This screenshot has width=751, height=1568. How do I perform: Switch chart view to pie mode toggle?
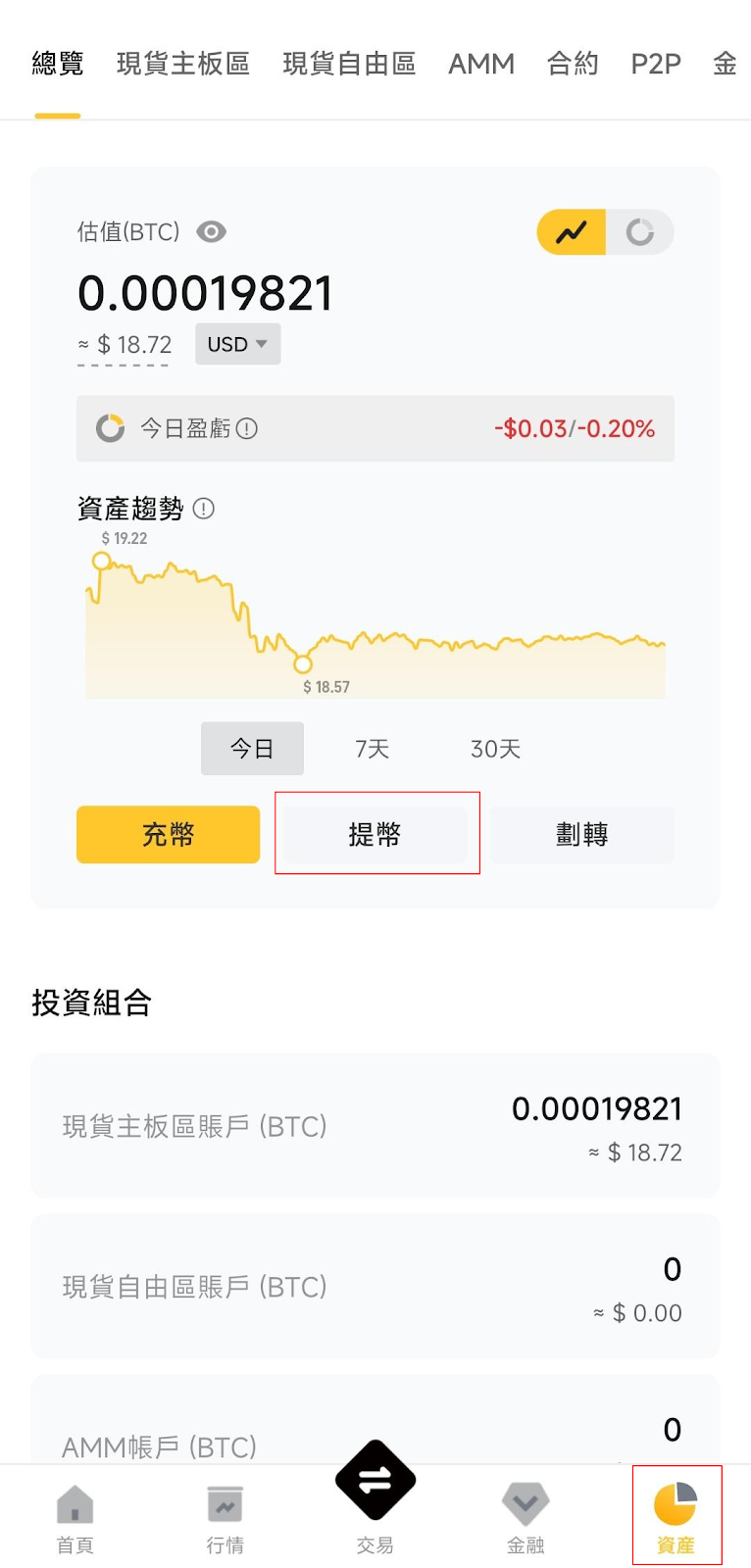(x=642, y=231)
